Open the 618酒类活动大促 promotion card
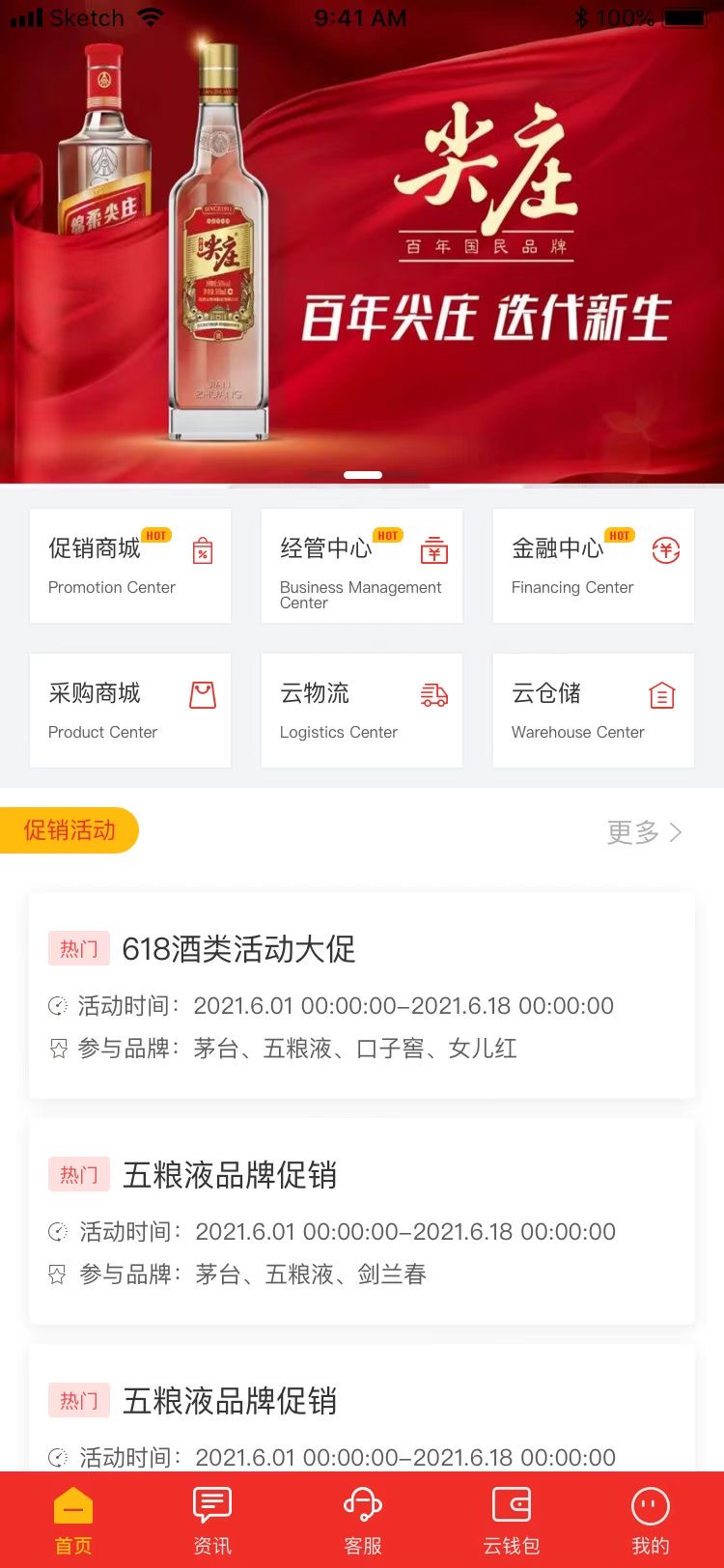 click(x=362, y=995)
